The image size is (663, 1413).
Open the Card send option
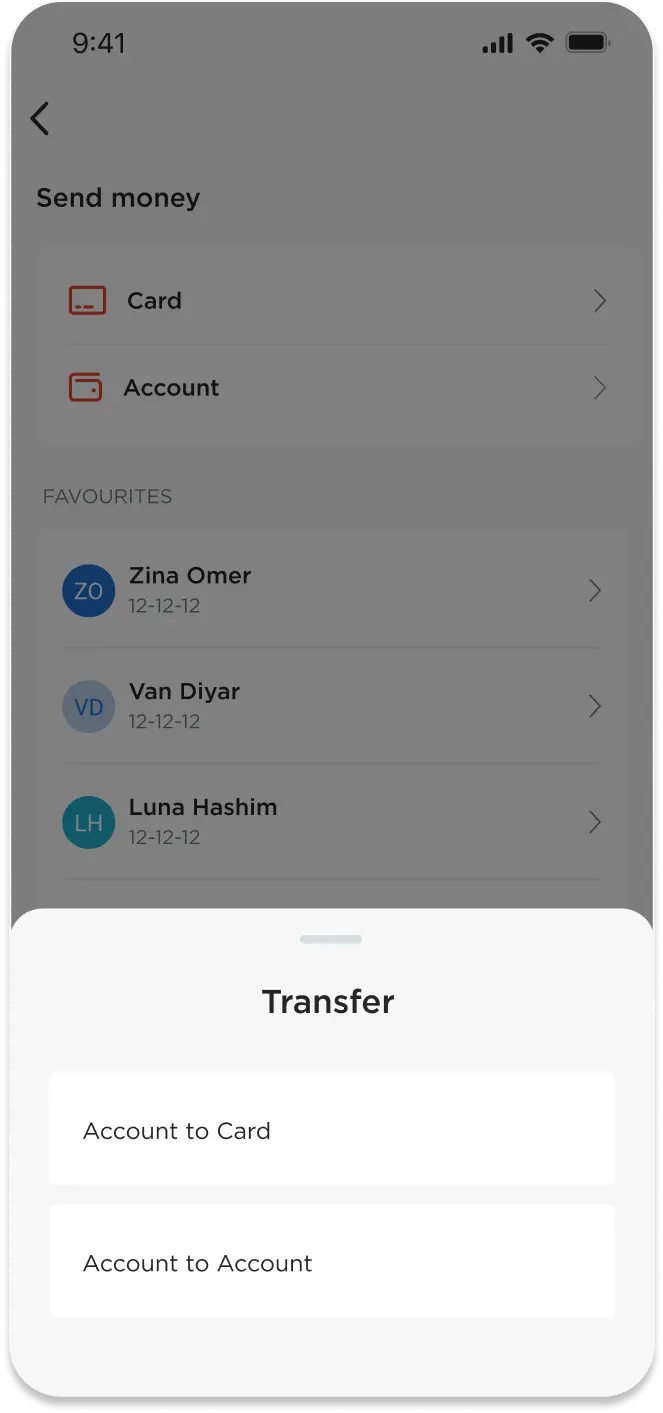coord(336,301)
